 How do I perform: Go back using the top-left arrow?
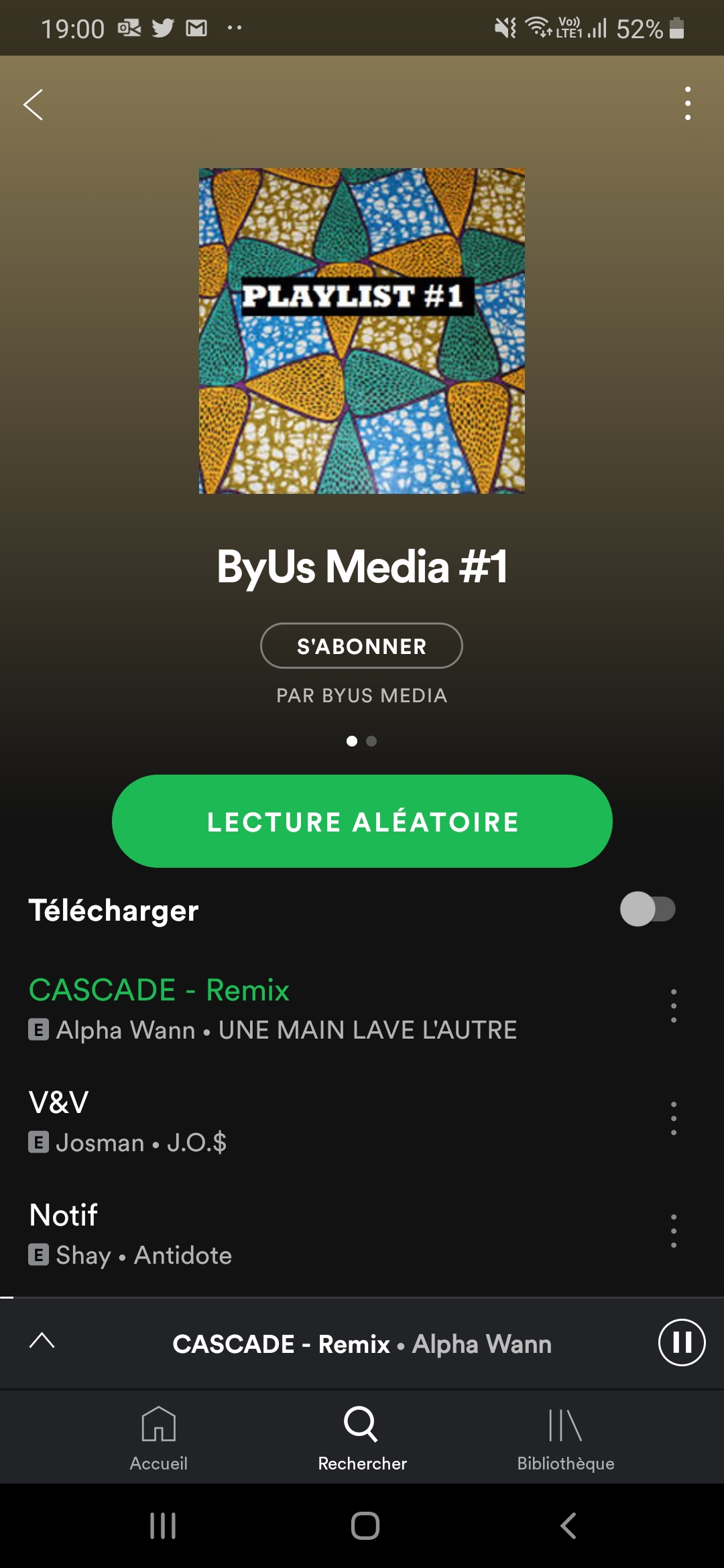pos(34,105)
